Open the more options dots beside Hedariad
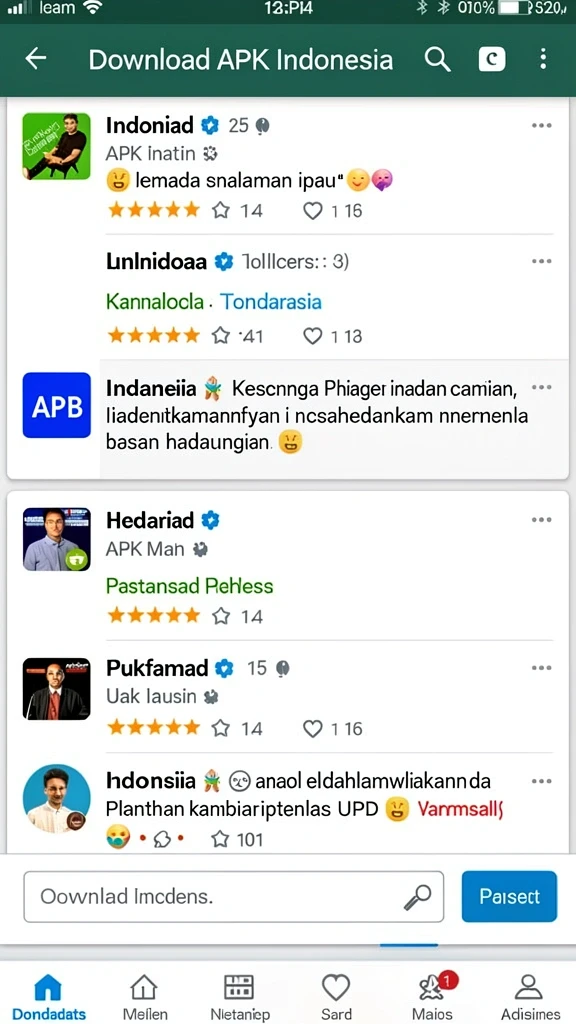The image size is (576, 1024). coord(541,520)
